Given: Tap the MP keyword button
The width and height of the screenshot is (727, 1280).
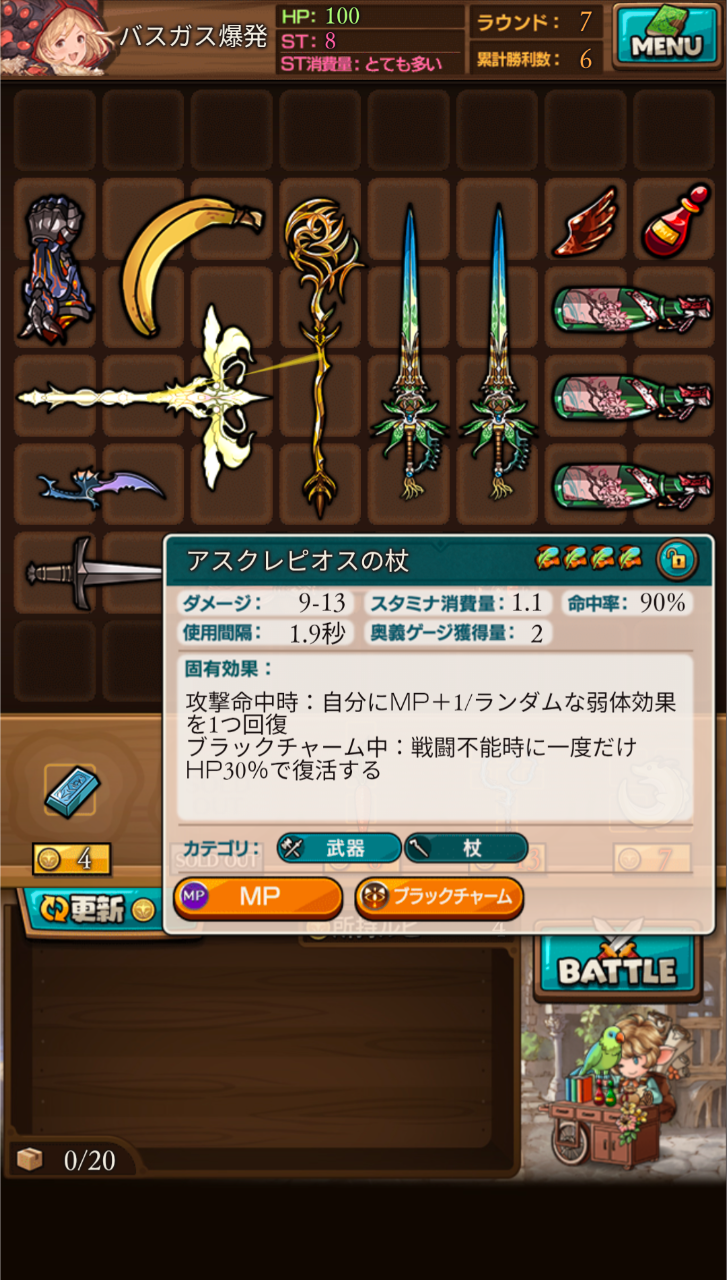Looking at the screenshot, I should (258, 897).
